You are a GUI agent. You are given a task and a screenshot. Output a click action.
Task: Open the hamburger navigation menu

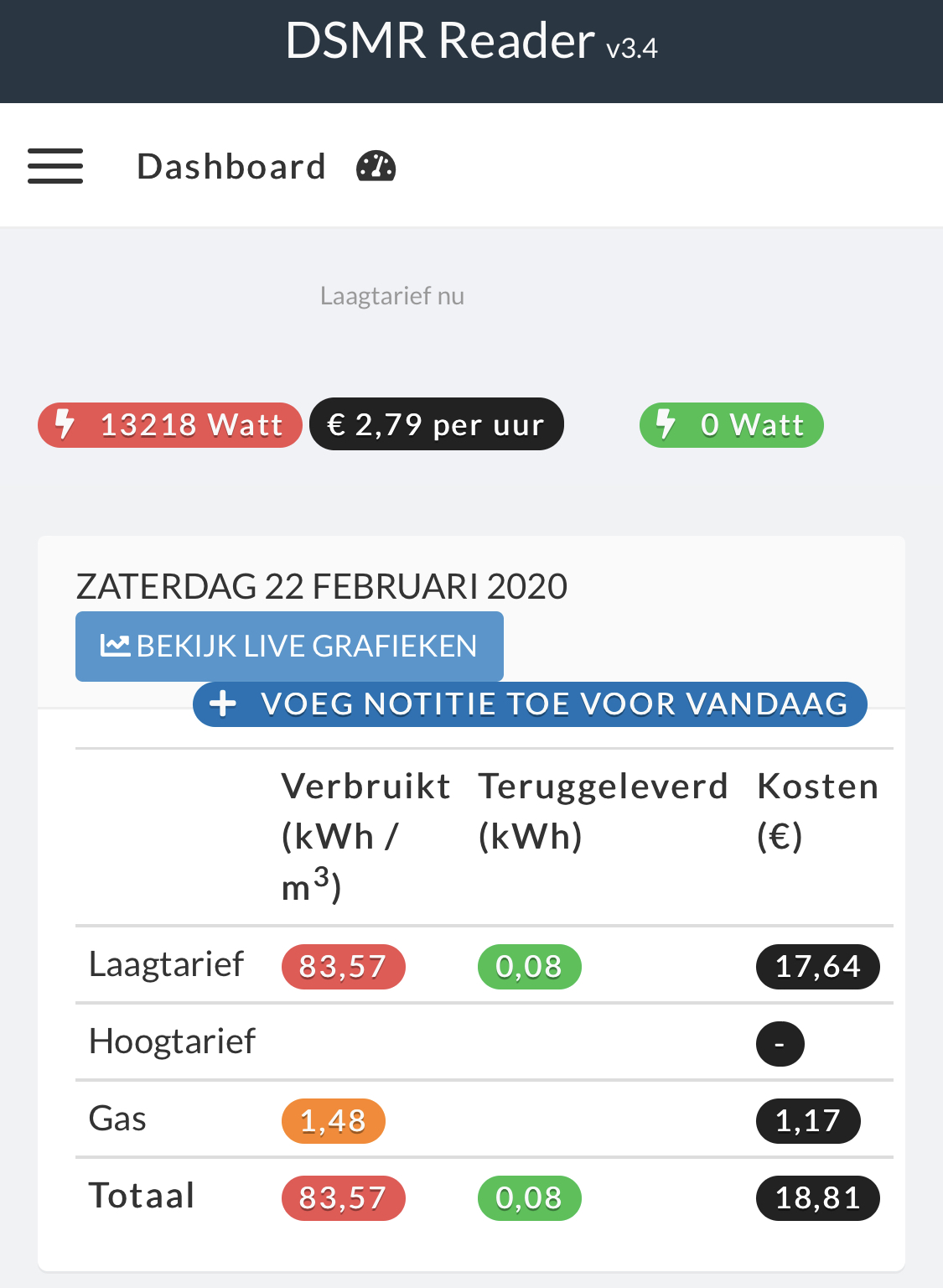click(55, 166)
